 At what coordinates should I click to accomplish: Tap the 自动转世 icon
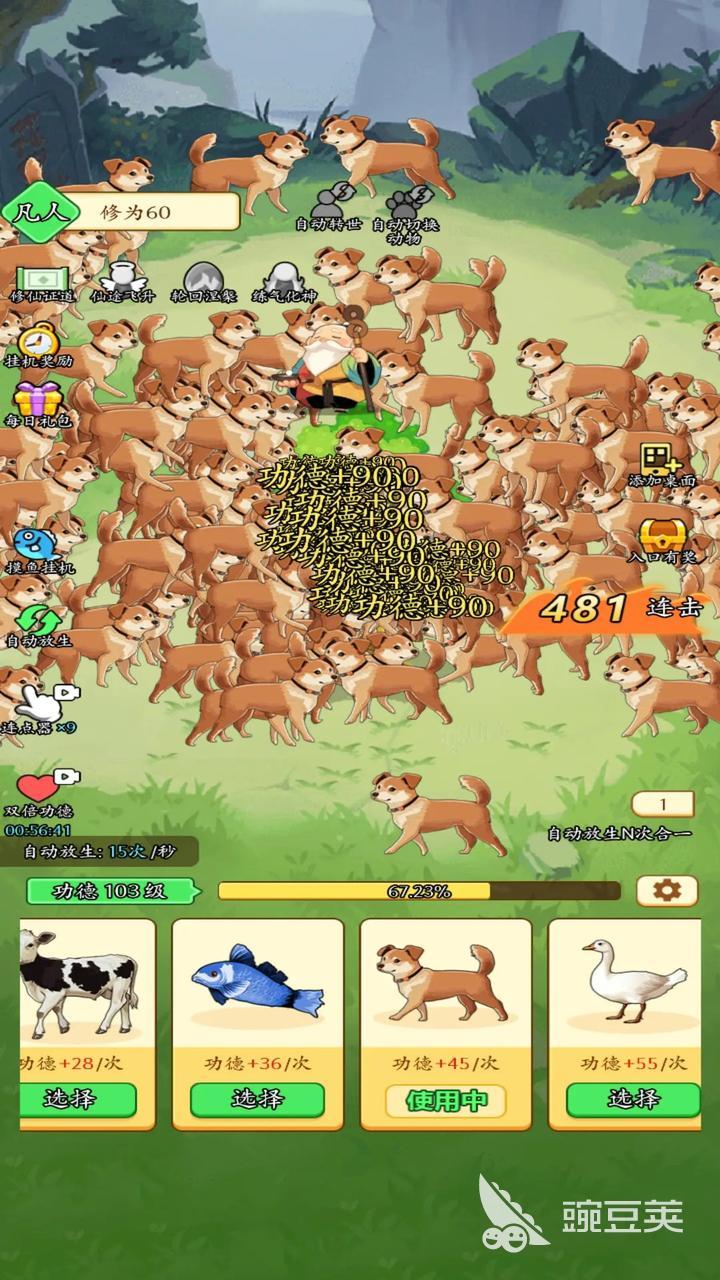coord(328,198)
